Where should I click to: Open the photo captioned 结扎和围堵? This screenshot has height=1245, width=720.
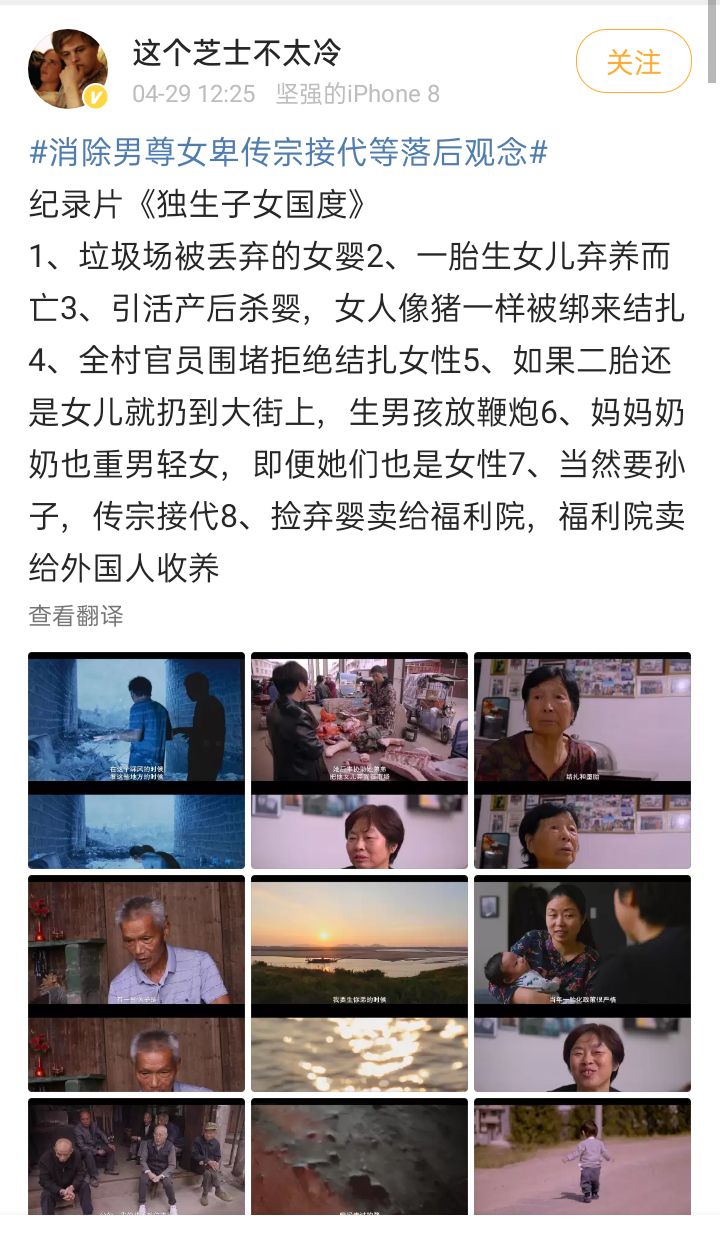click(x=582, y=761)
